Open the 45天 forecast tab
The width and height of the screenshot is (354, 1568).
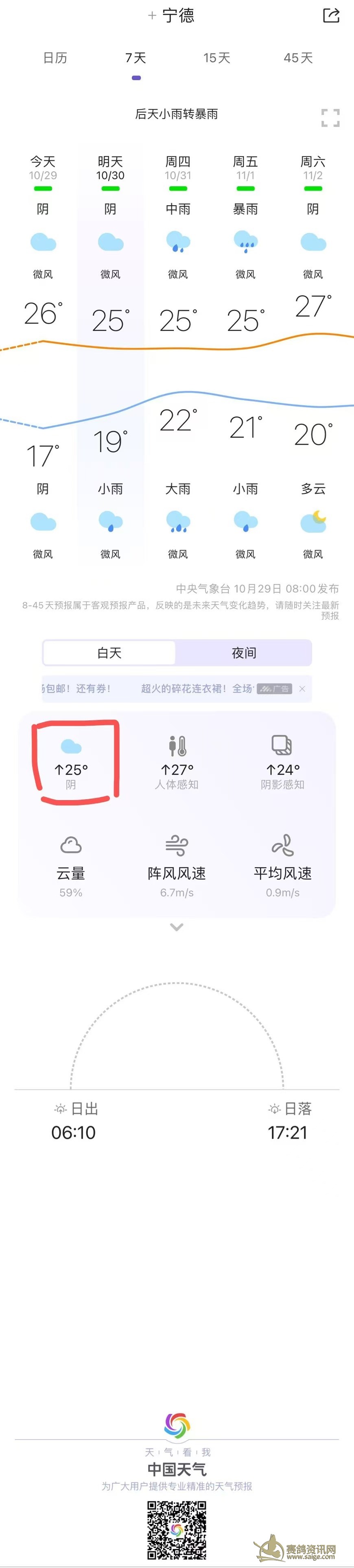[x=298, y=58]
